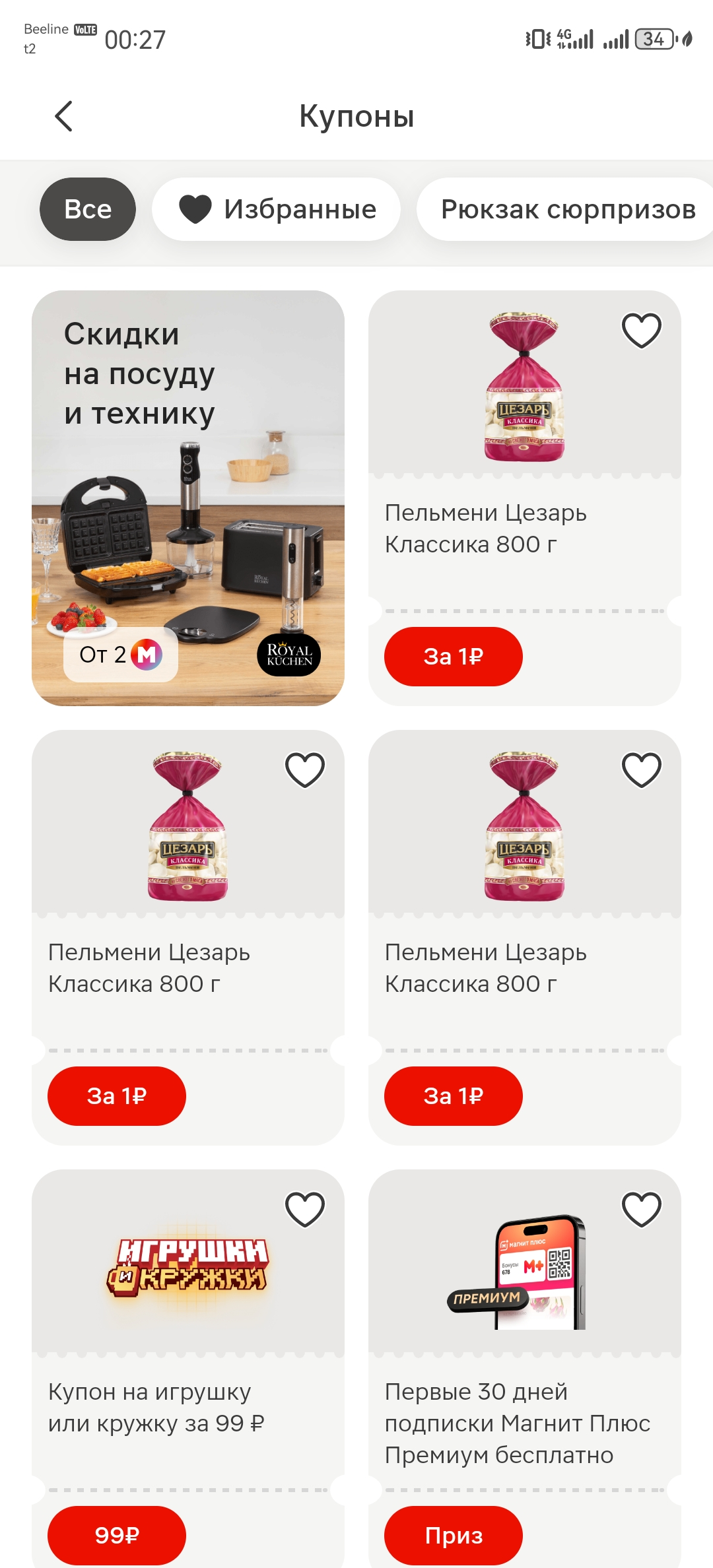Viewport: 713px width, 1568px height.
Task: Go back from the Купоны screen
Action: pos(63,116)
